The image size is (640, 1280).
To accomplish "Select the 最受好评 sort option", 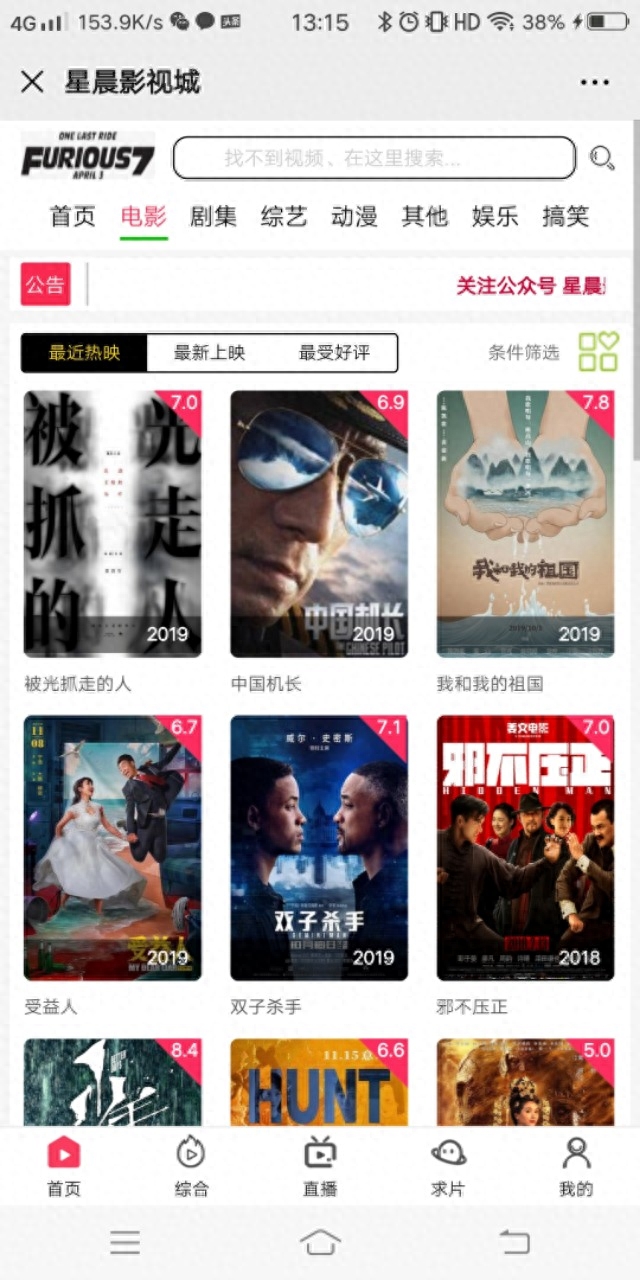I will pyautogui.click(x=334, y=353).
